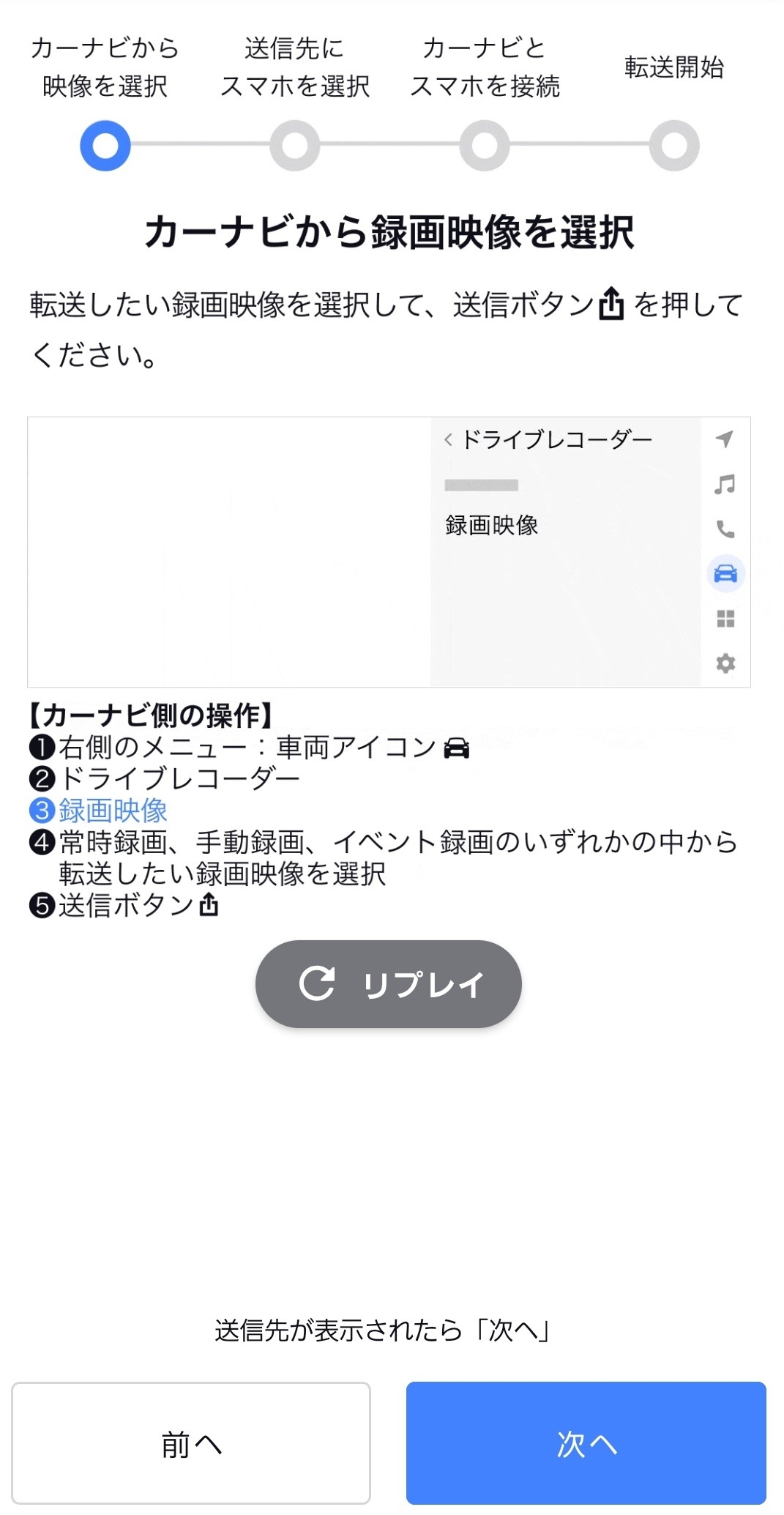Return to previous step with 前へ
This screenshot has width=784, height=1515.
point(191,1443)
